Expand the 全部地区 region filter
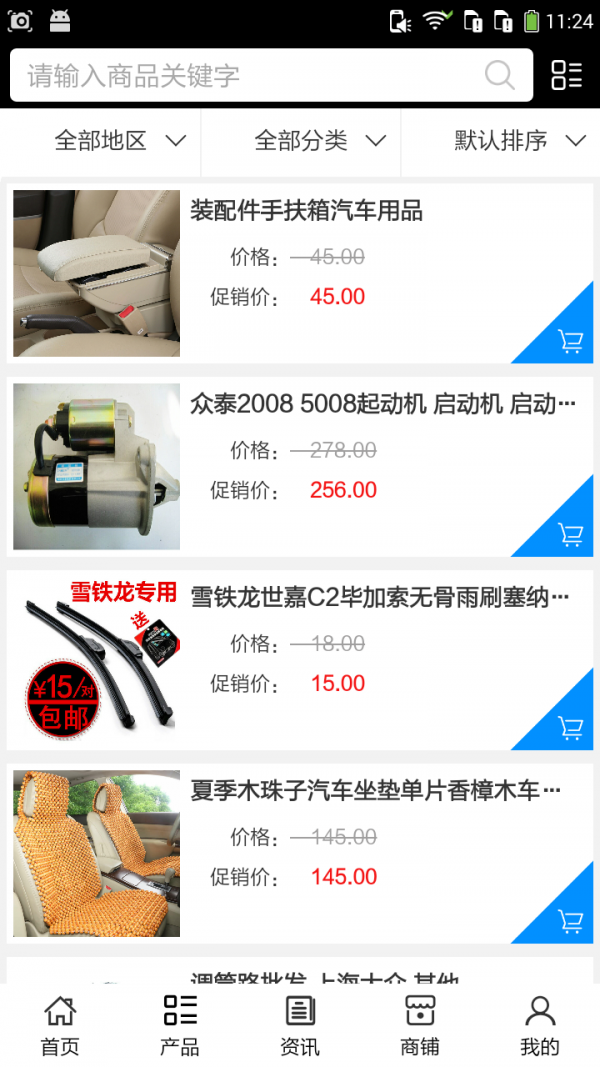600x1067 pixels. coord(120,141)
